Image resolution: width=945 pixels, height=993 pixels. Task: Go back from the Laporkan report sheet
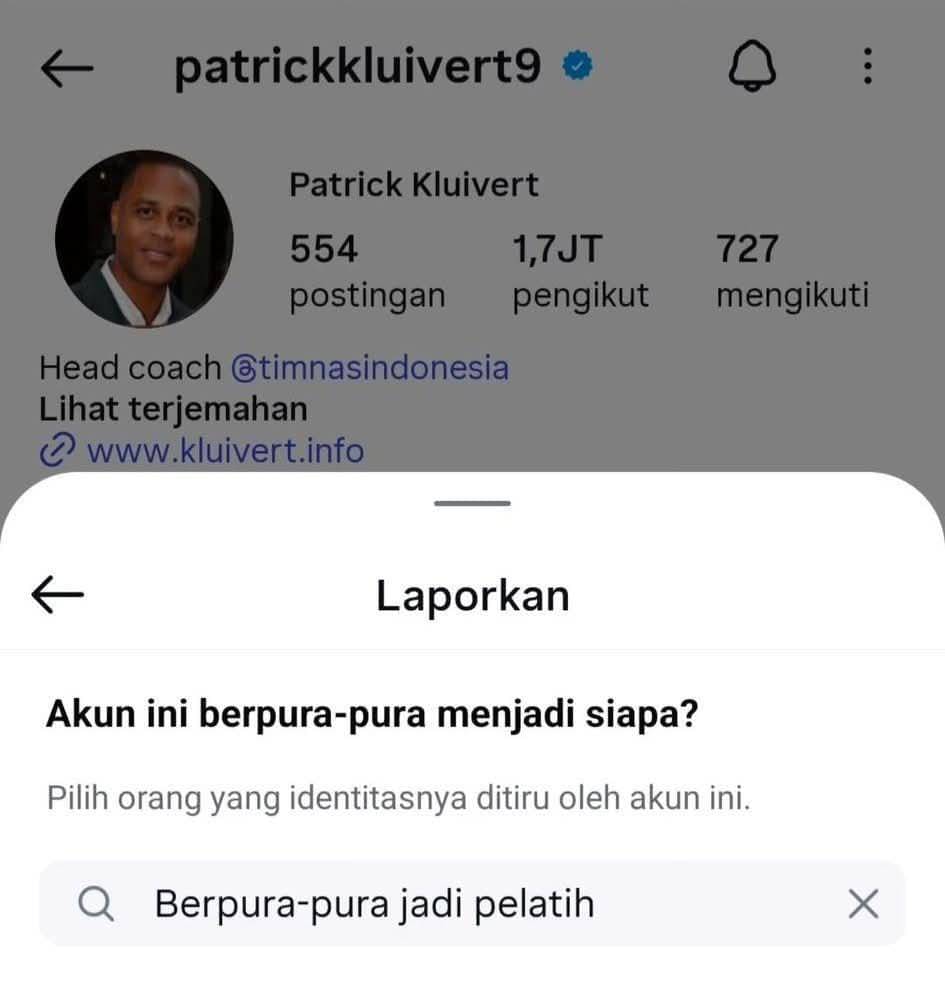click(58, 595)
